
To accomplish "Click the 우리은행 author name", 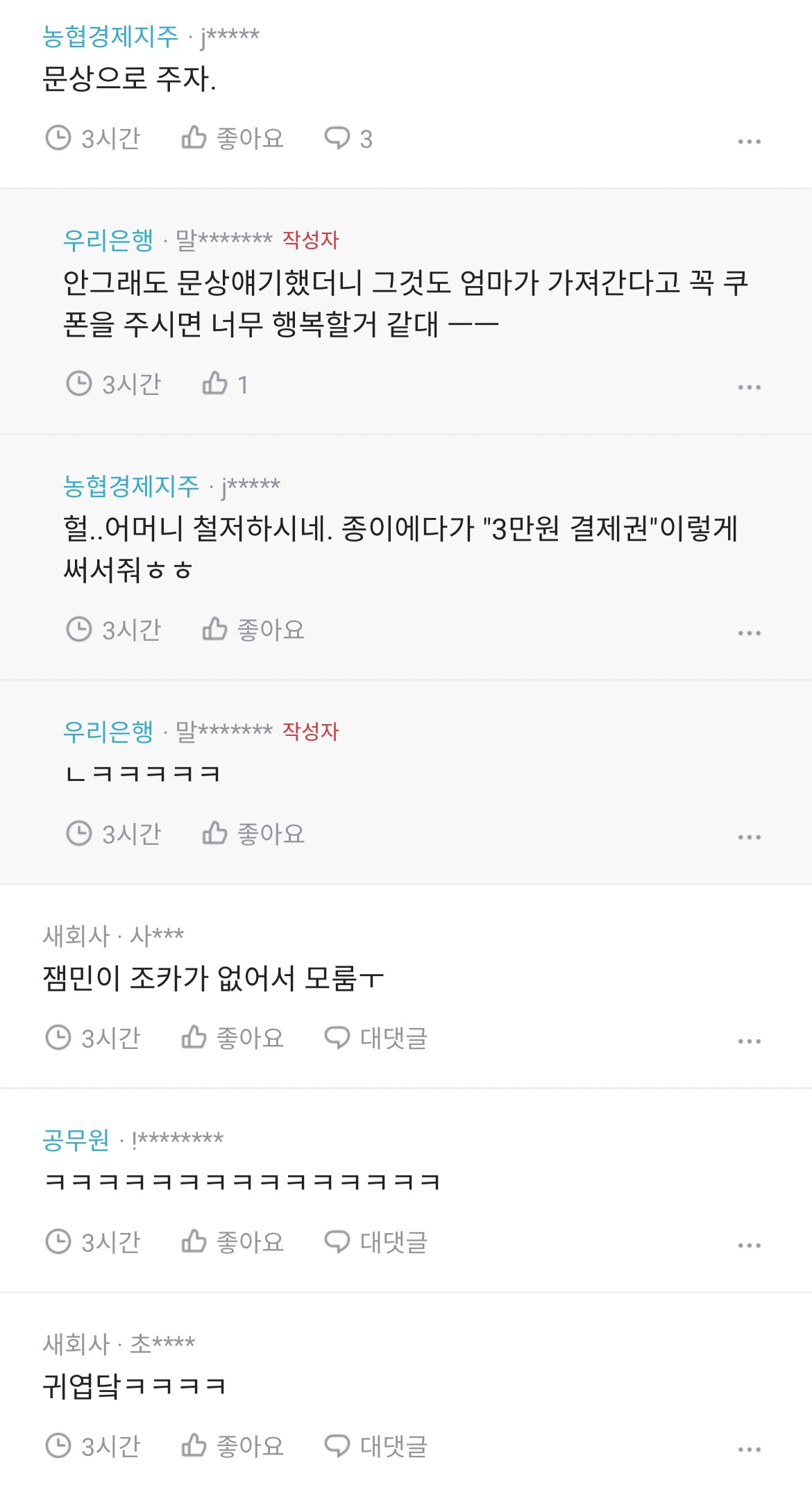I will [107, 240].
